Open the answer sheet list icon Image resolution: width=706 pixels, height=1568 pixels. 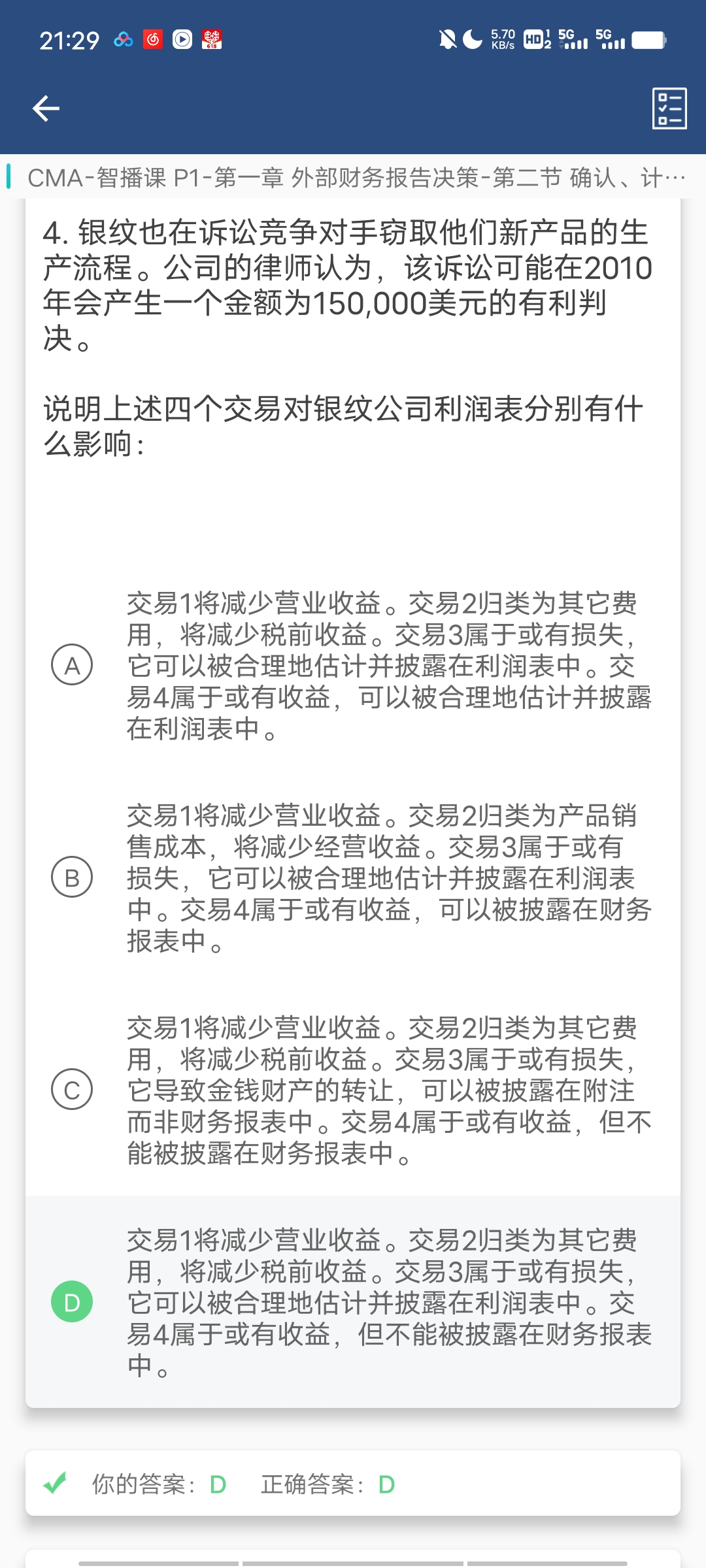(669, 108)
